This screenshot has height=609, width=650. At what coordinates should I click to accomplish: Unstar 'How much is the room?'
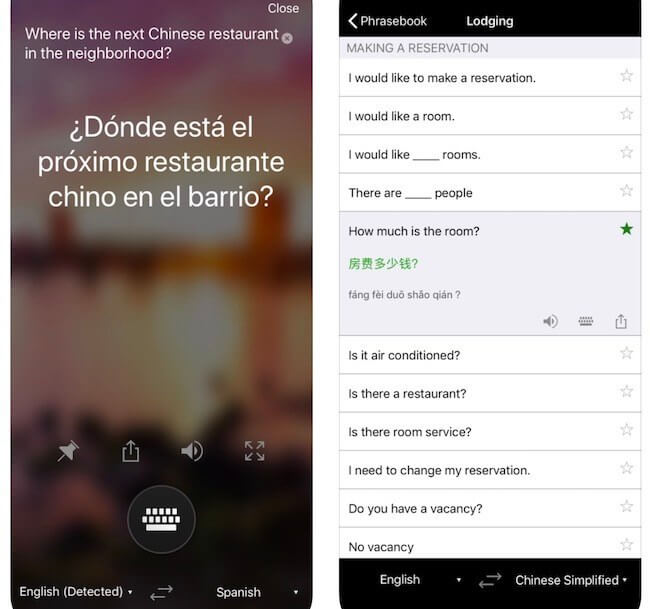coord(626,230)
